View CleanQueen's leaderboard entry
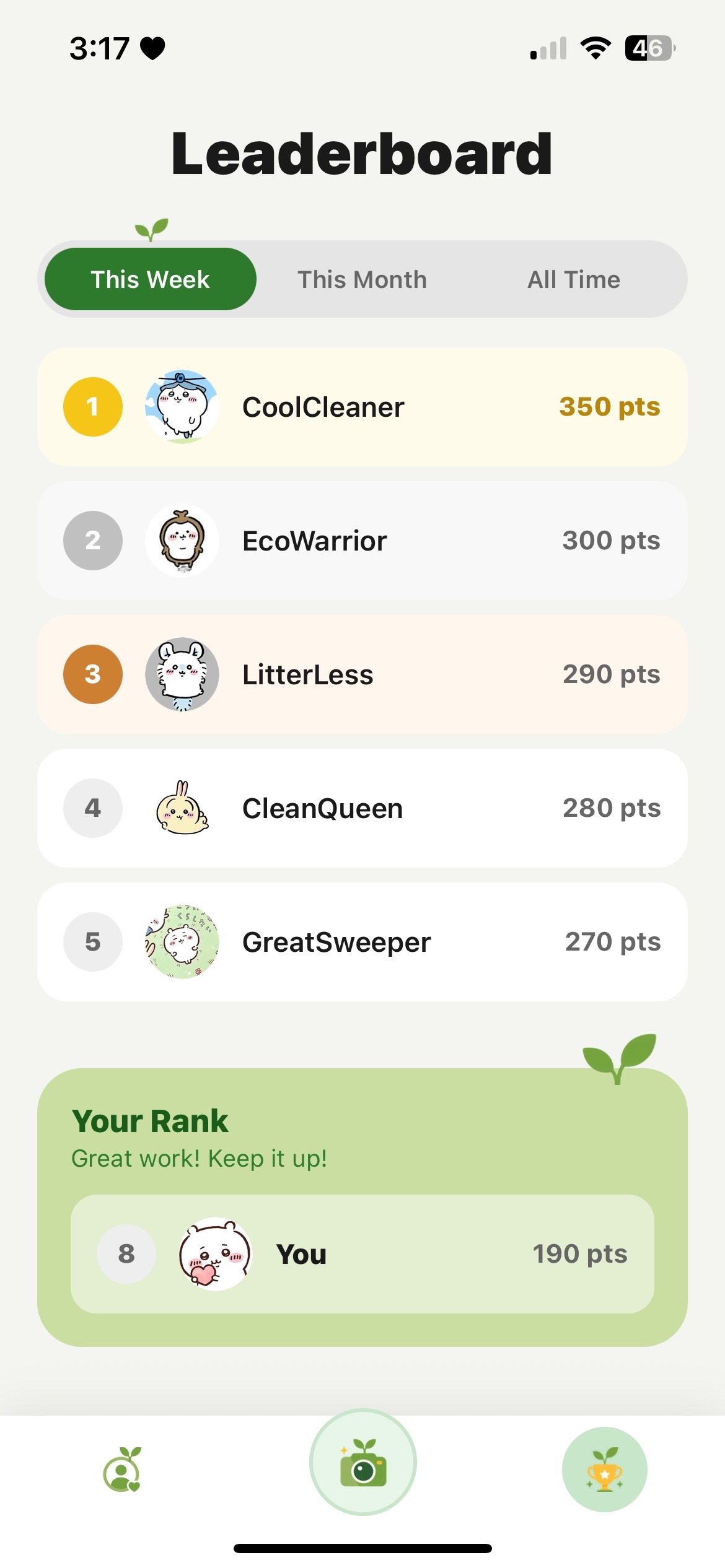The height and width of the screenshot is (1568, 725). point(362,808)
